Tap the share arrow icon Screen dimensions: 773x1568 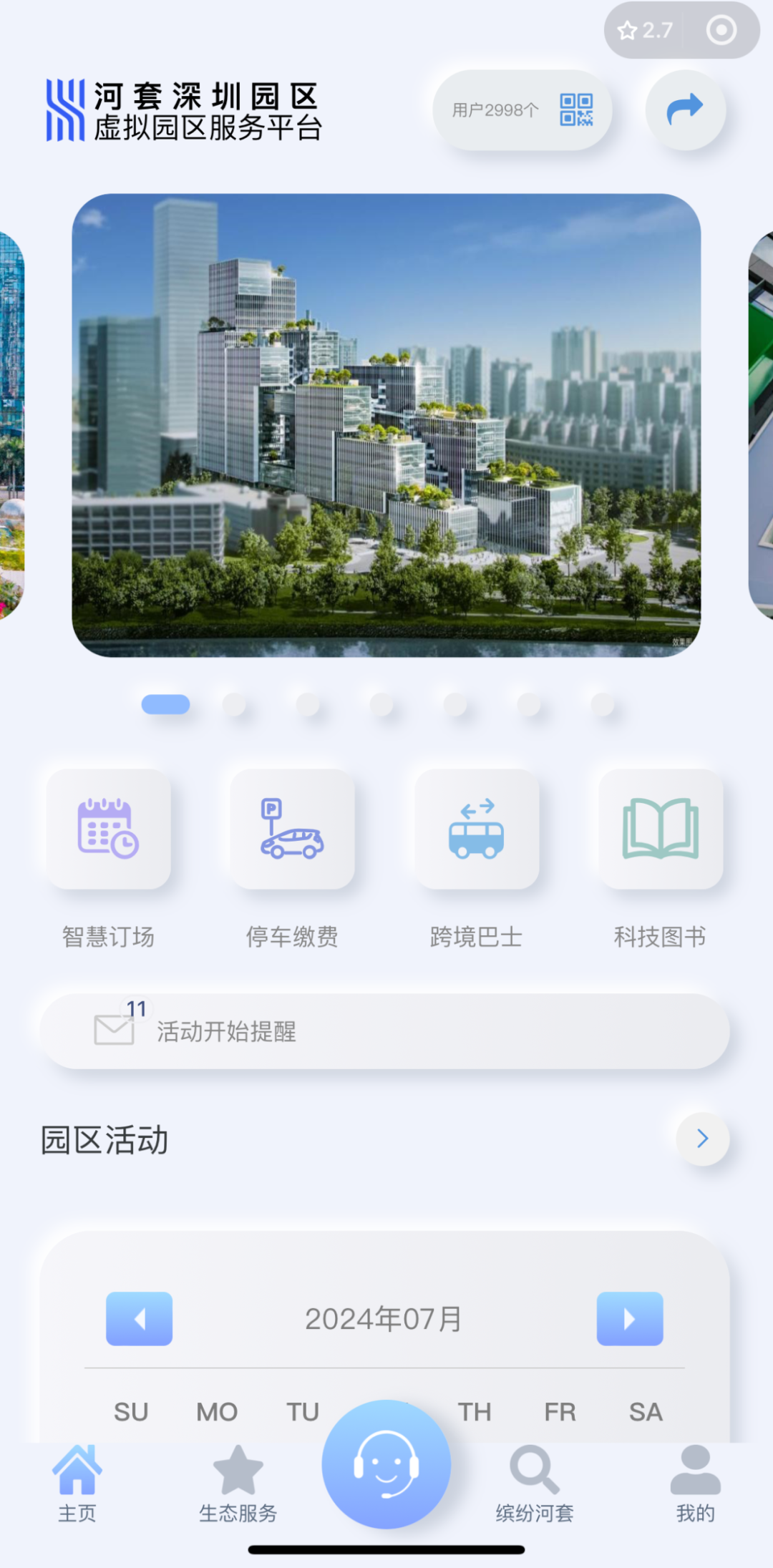(685, 110)
